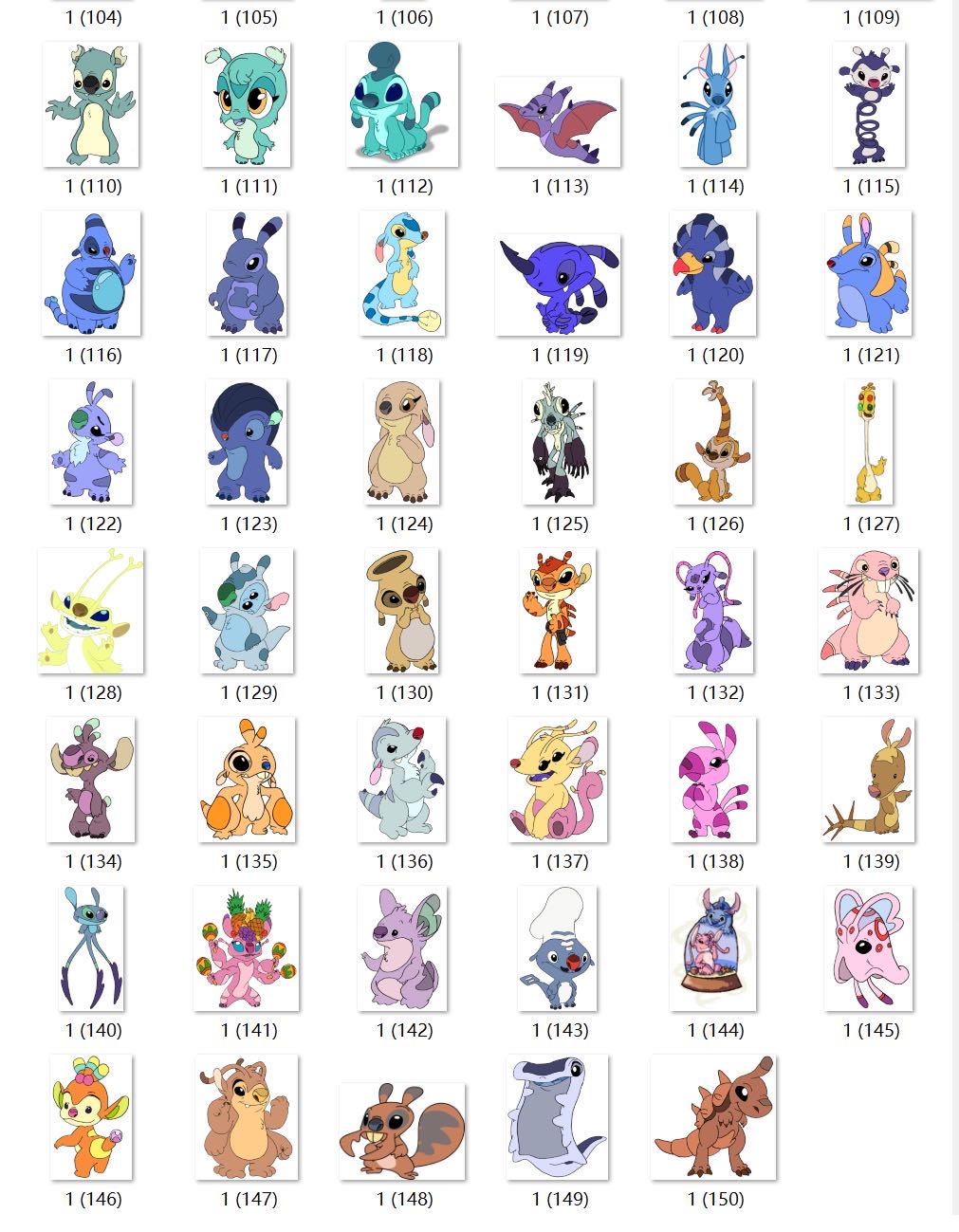Open file 1 (118)
The image size is (959, 1232).
pyautogui.click(x=402, y=273)
